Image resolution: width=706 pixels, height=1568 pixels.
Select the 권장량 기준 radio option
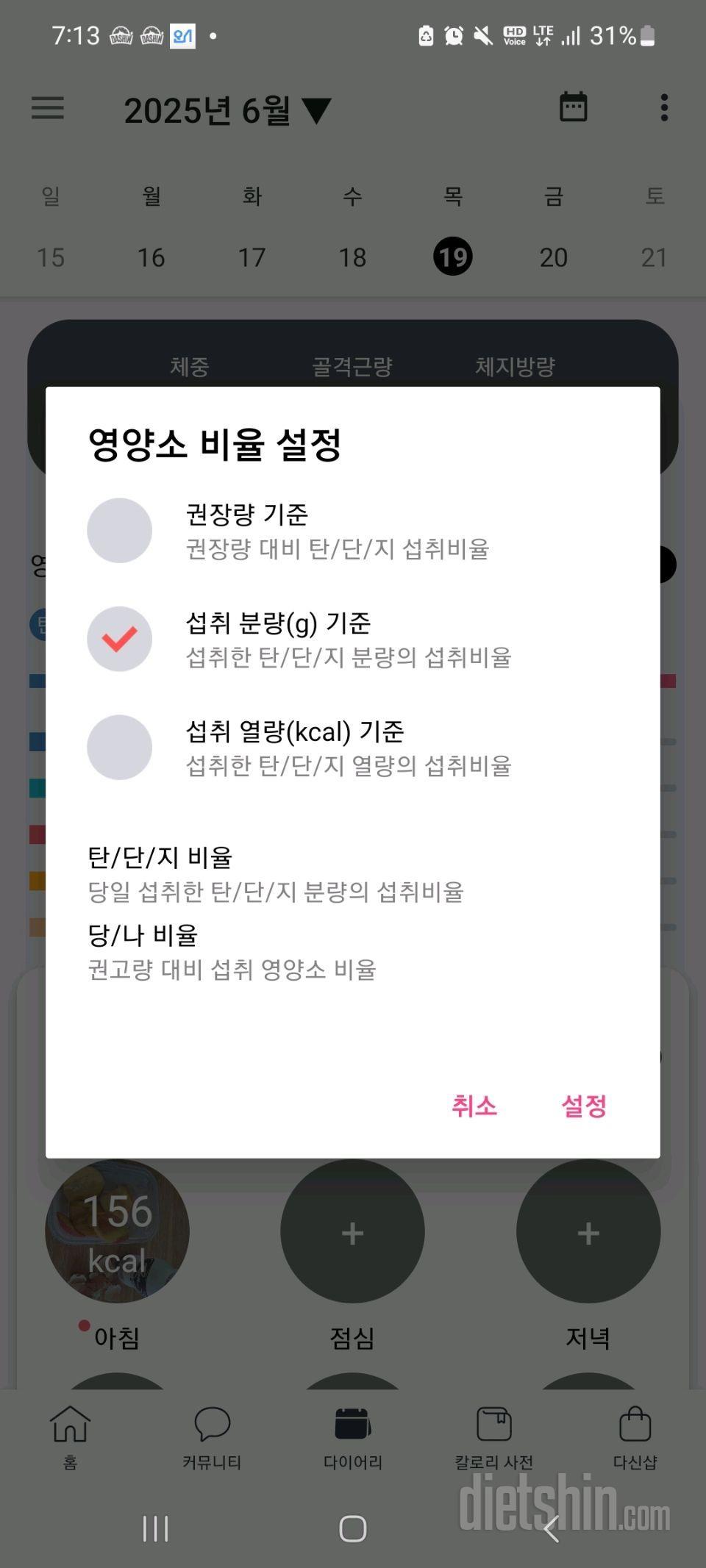point(120,531)
